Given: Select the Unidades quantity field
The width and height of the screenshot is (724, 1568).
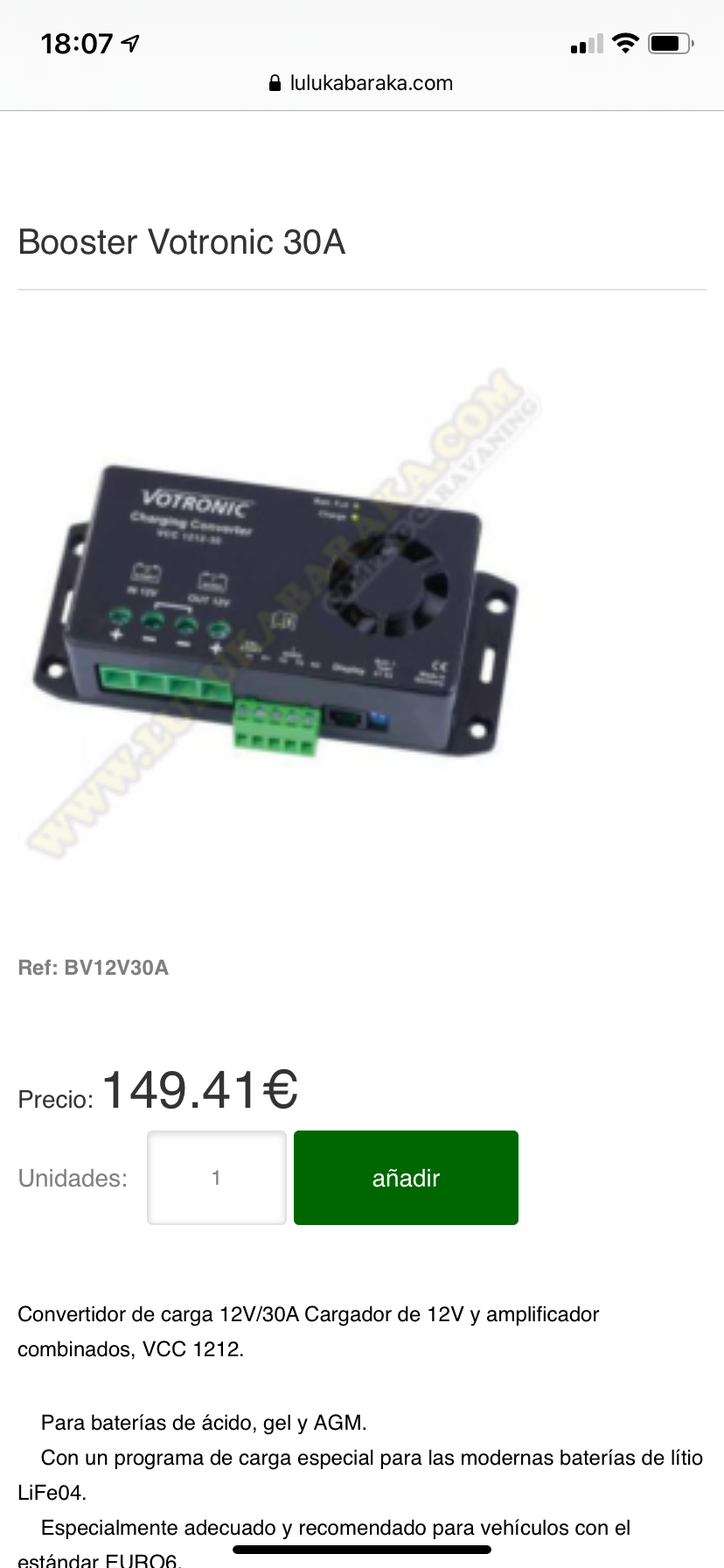Looking at the screenshot, I should 217,1178.
